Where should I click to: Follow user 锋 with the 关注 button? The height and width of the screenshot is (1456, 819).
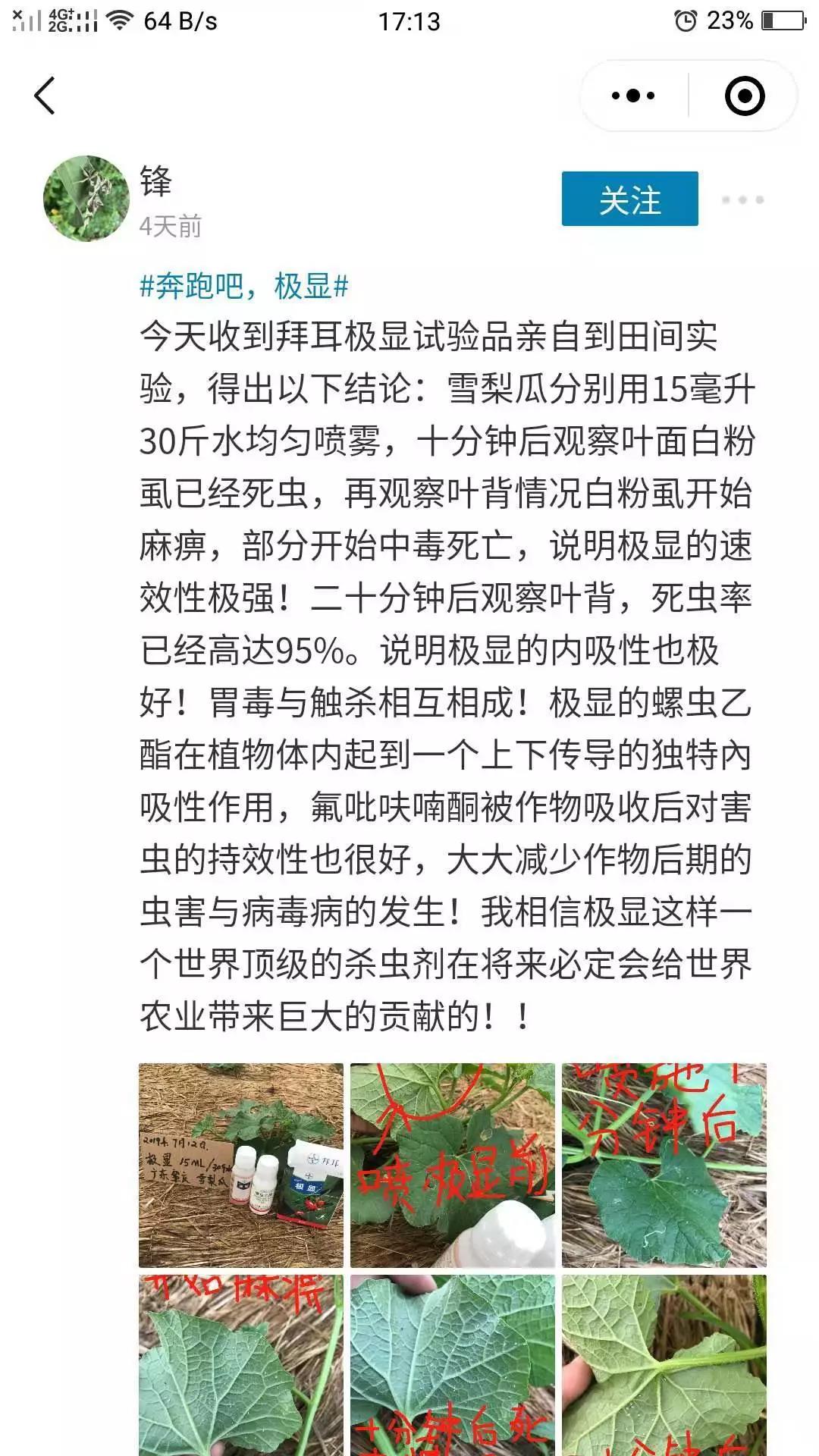point(629,199)
